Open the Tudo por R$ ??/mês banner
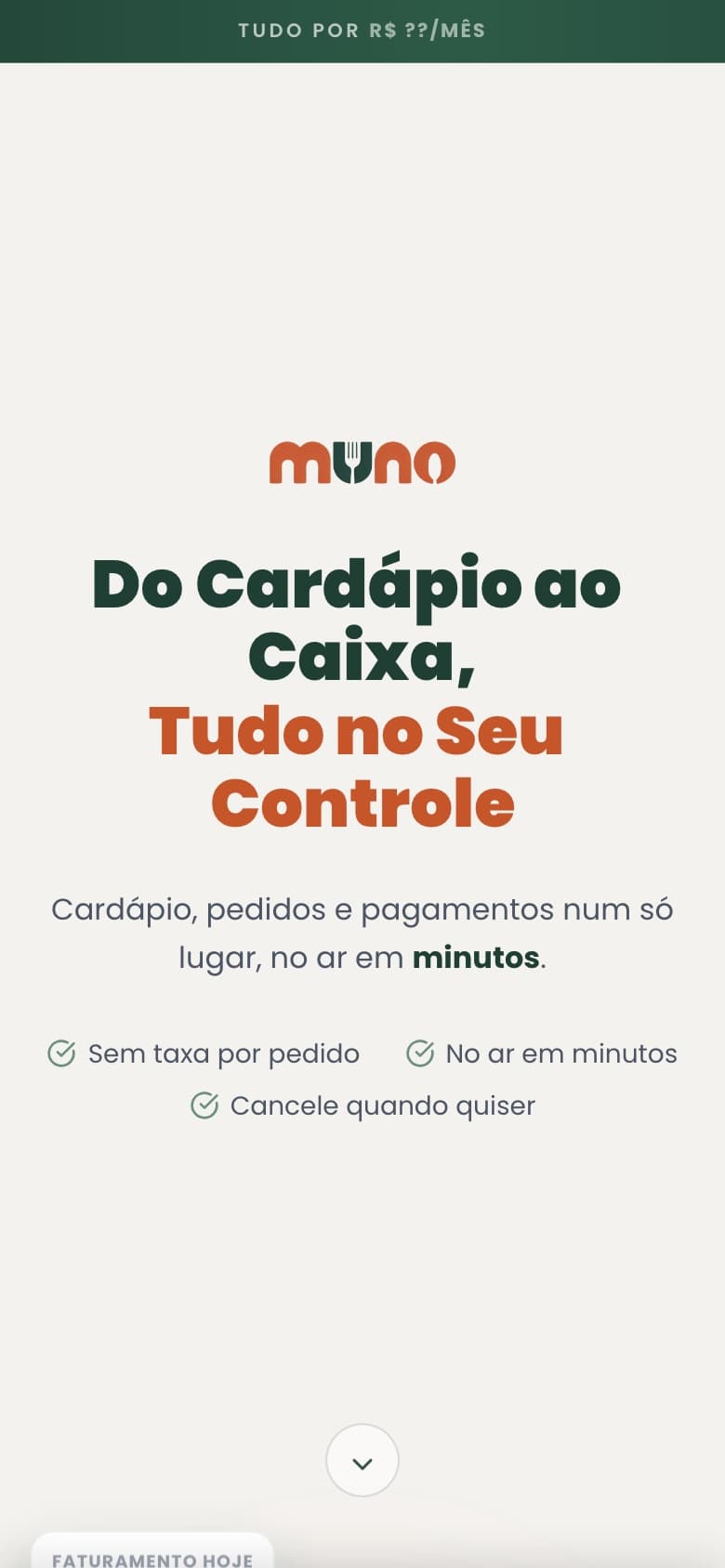725x1568 pixels. point(362,31)
